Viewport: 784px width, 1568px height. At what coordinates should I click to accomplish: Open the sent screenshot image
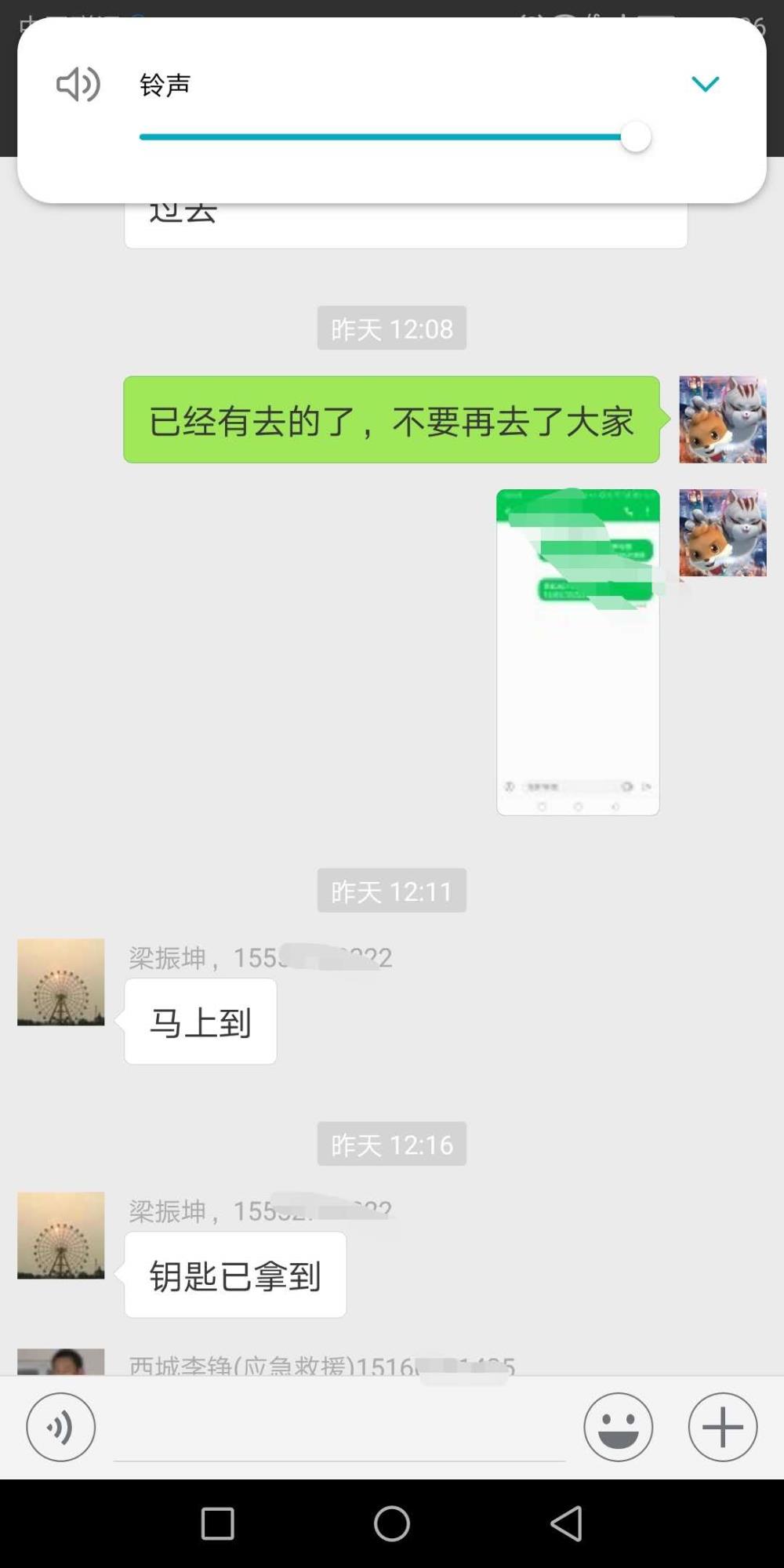[x=578, y=652]
